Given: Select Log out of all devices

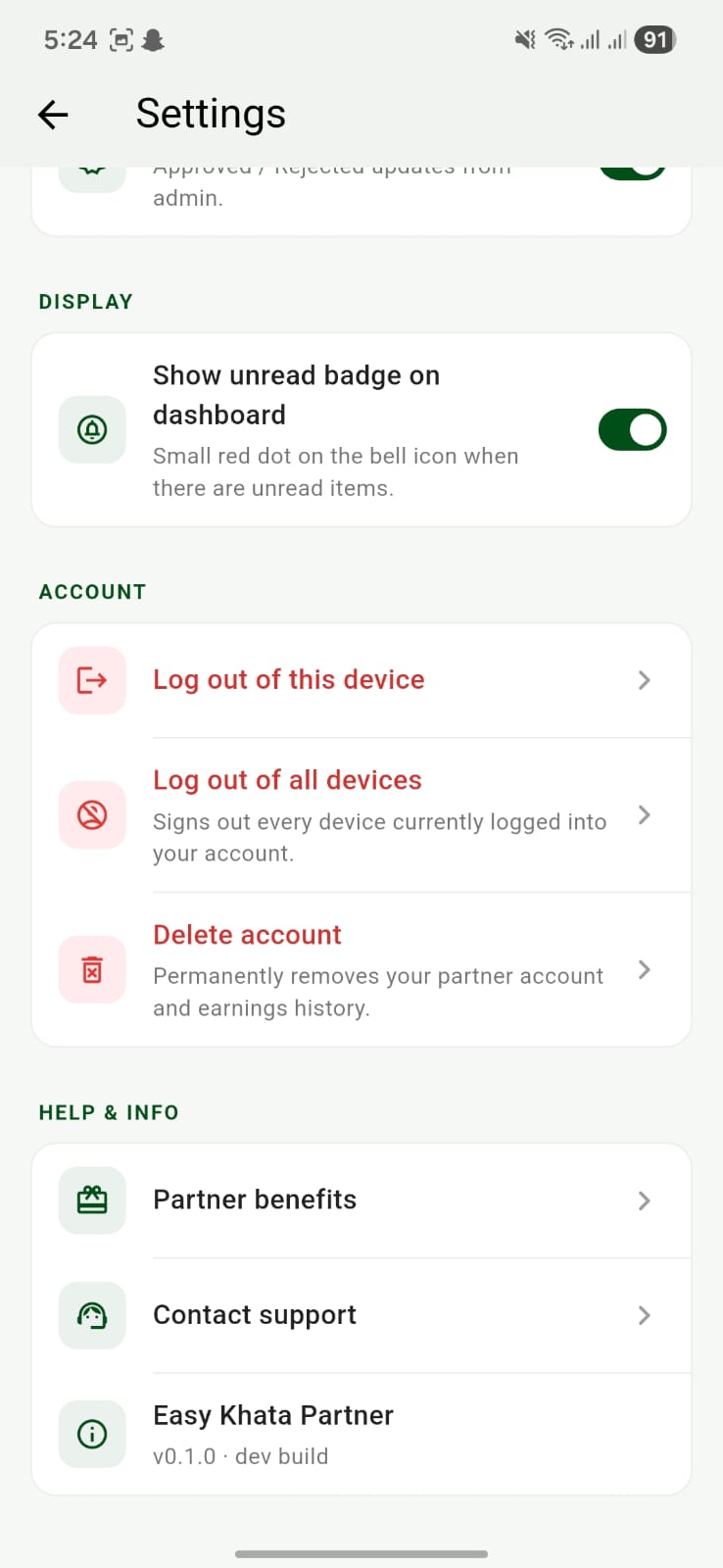Looking at the screenshot, I should click(x=361, y=815).
